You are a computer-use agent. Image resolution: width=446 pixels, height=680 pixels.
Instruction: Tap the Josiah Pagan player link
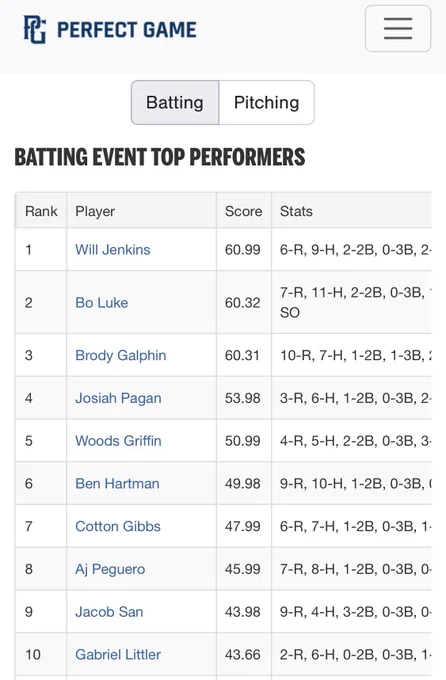[x=118, y=398]
